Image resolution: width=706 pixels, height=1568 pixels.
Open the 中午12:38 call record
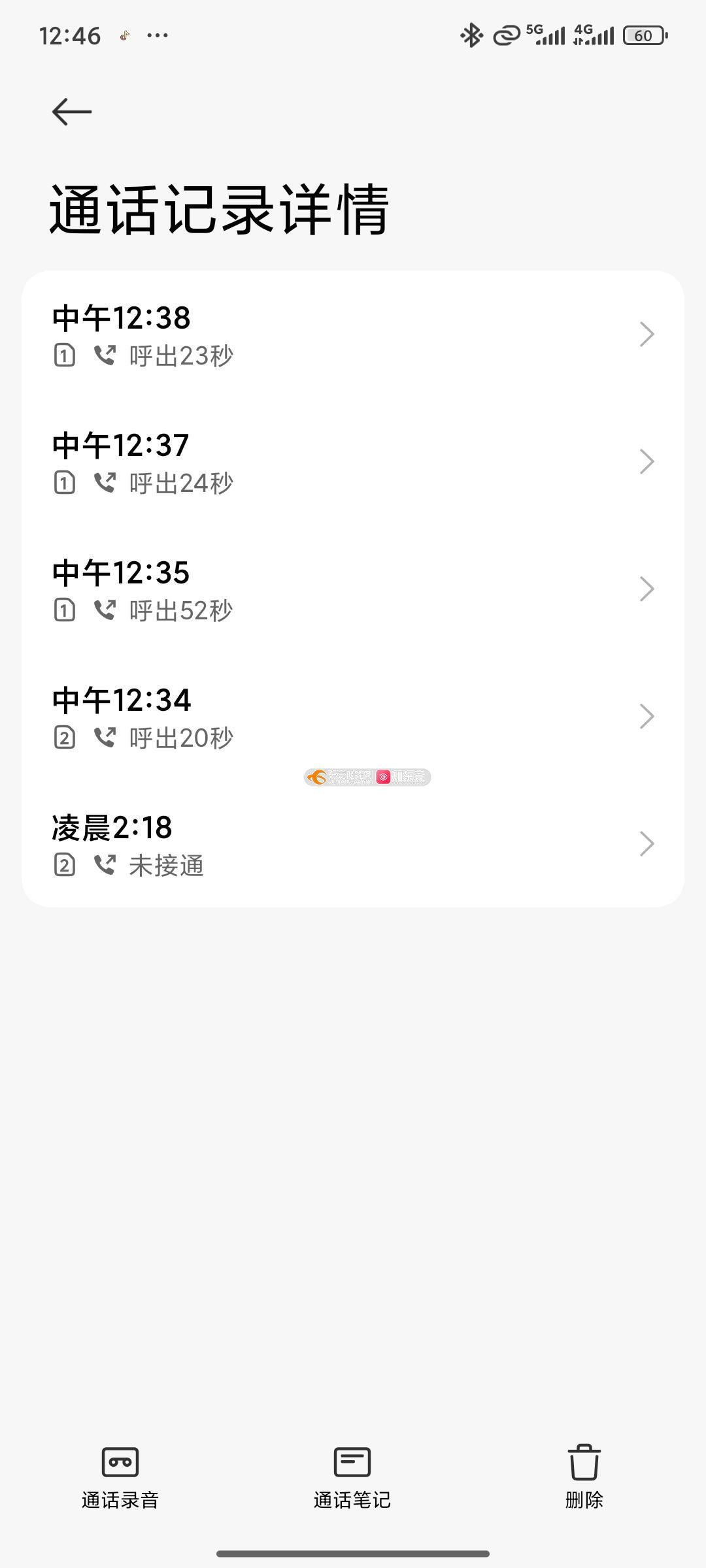pos(353,335)
